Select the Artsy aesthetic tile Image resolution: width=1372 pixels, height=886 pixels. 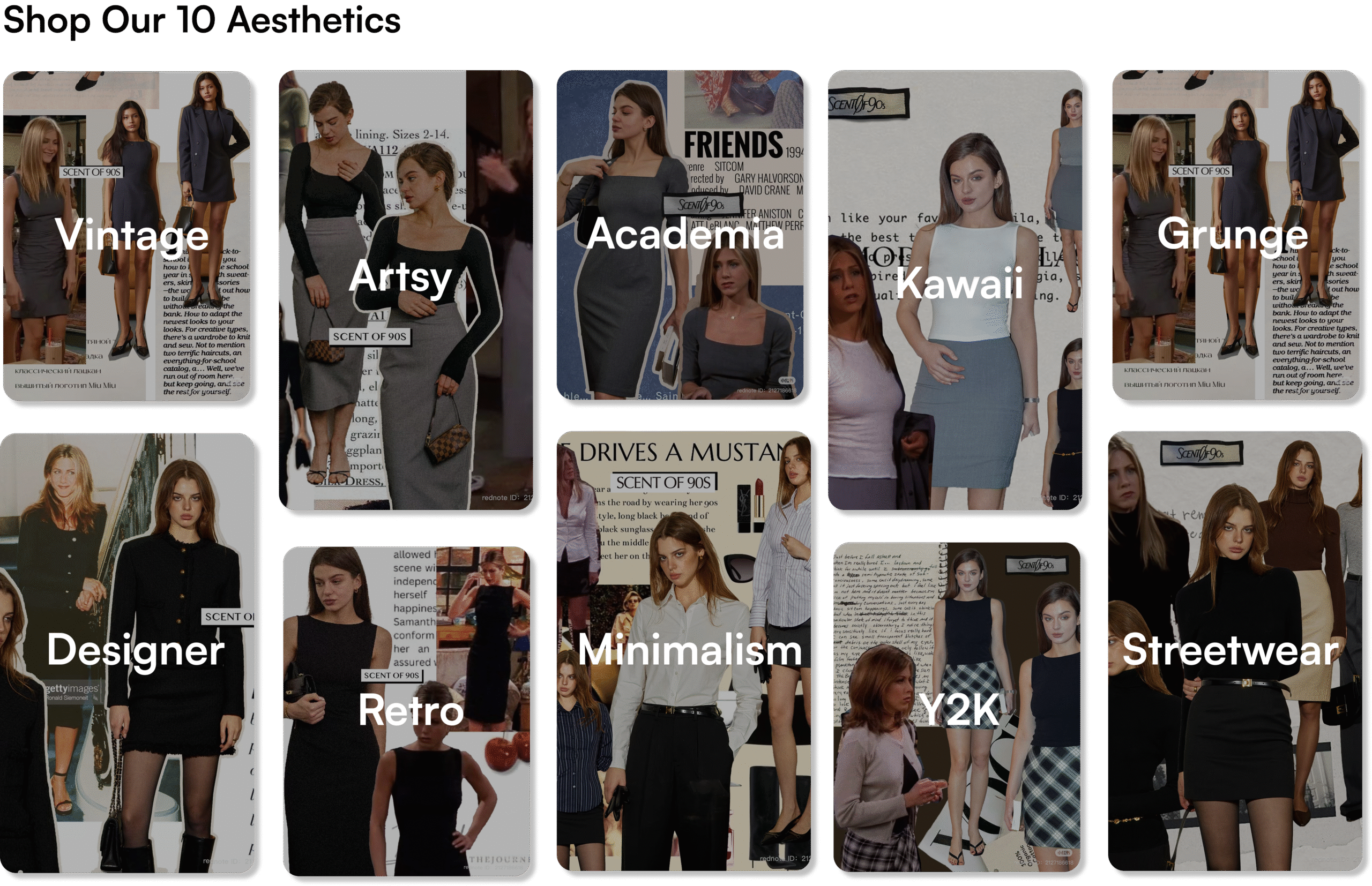[x=406, y=289]
